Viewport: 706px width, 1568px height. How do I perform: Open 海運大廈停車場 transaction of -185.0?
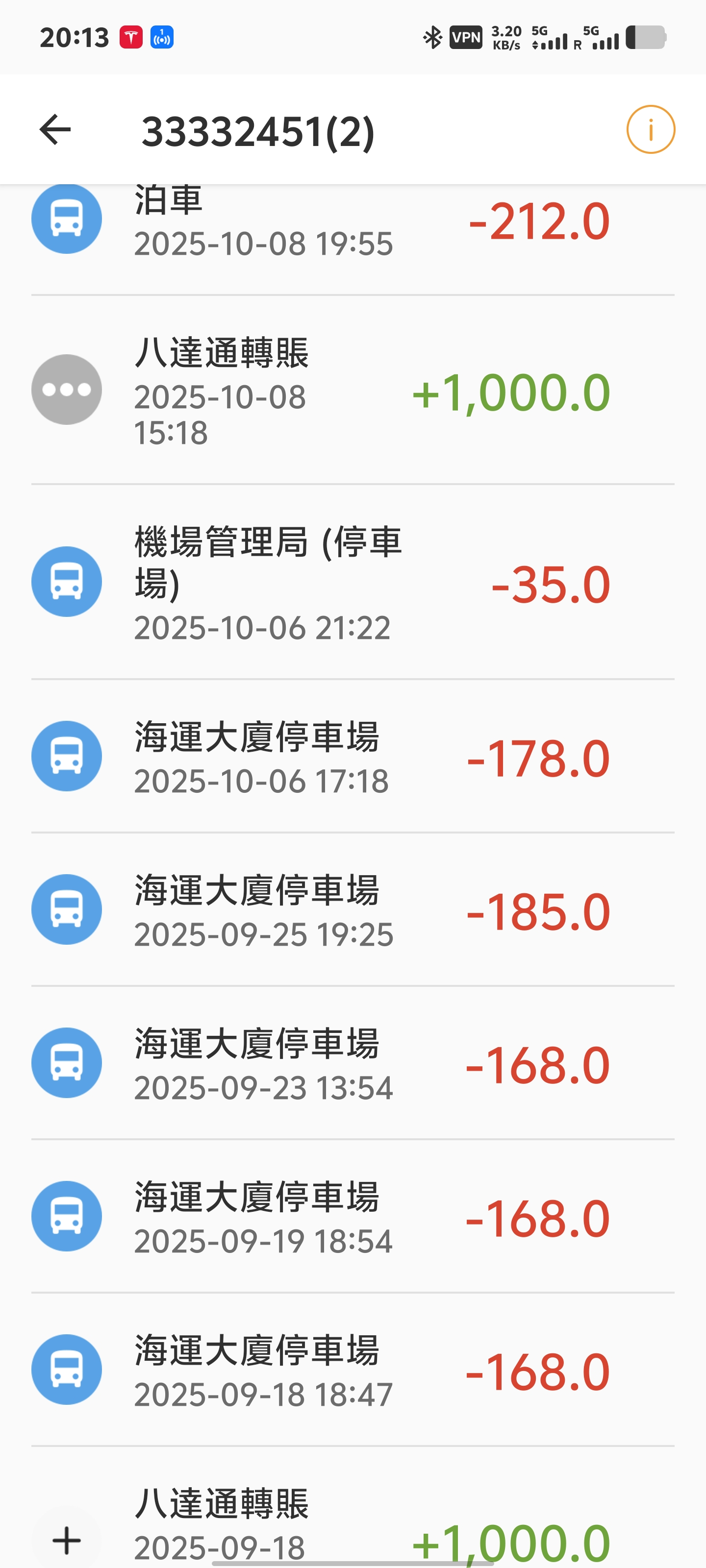click(352, 910)
